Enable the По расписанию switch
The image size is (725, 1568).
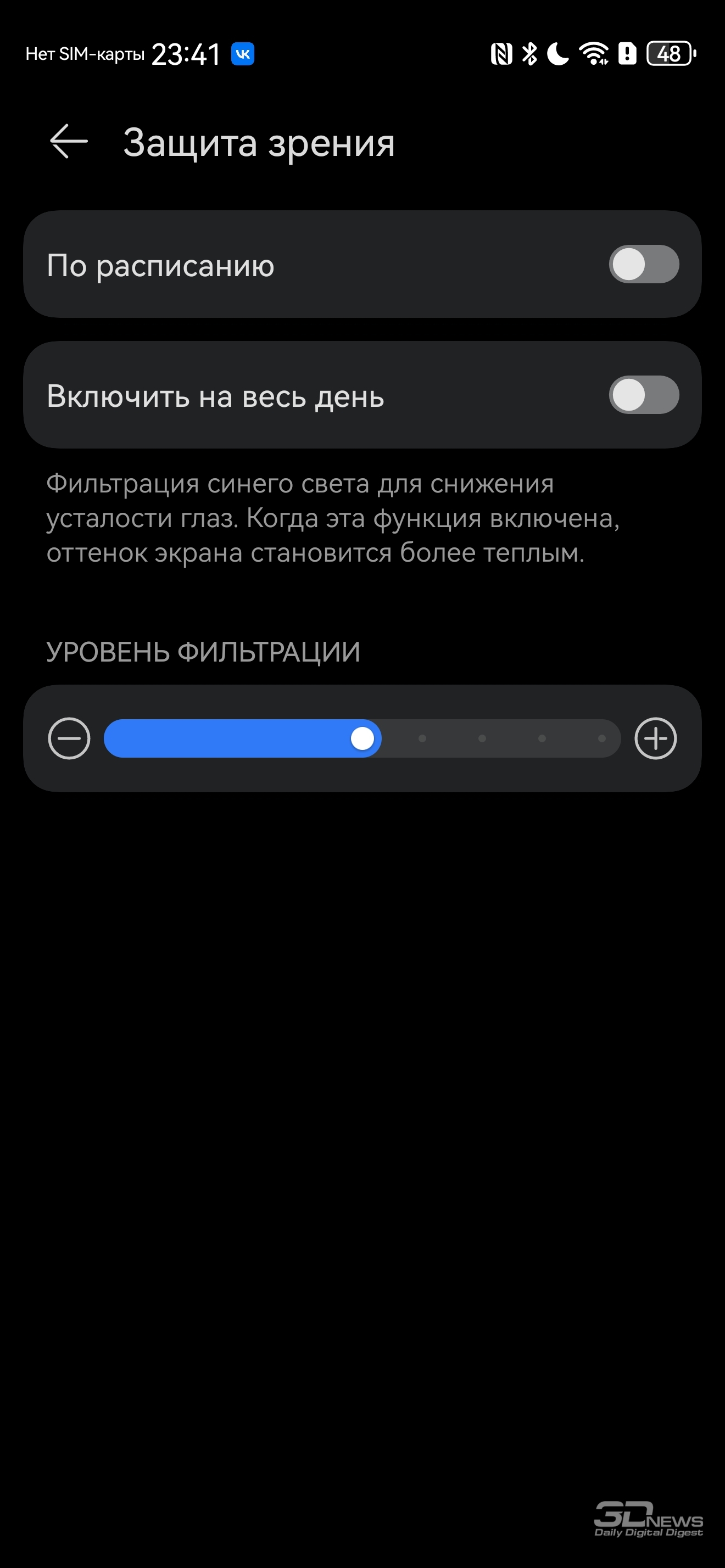[643, 264]
